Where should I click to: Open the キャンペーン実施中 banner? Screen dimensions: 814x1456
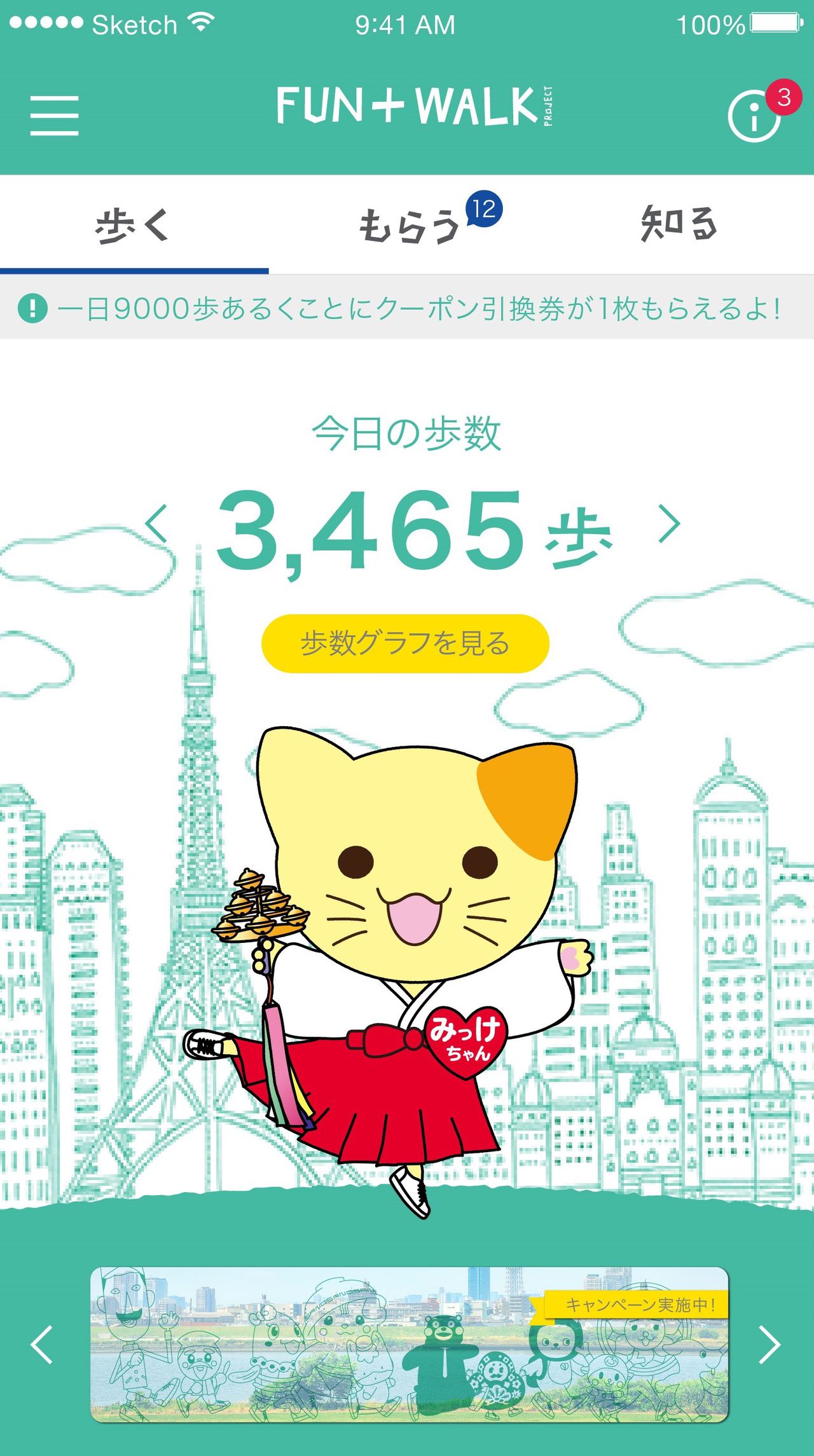(410, 1345)
